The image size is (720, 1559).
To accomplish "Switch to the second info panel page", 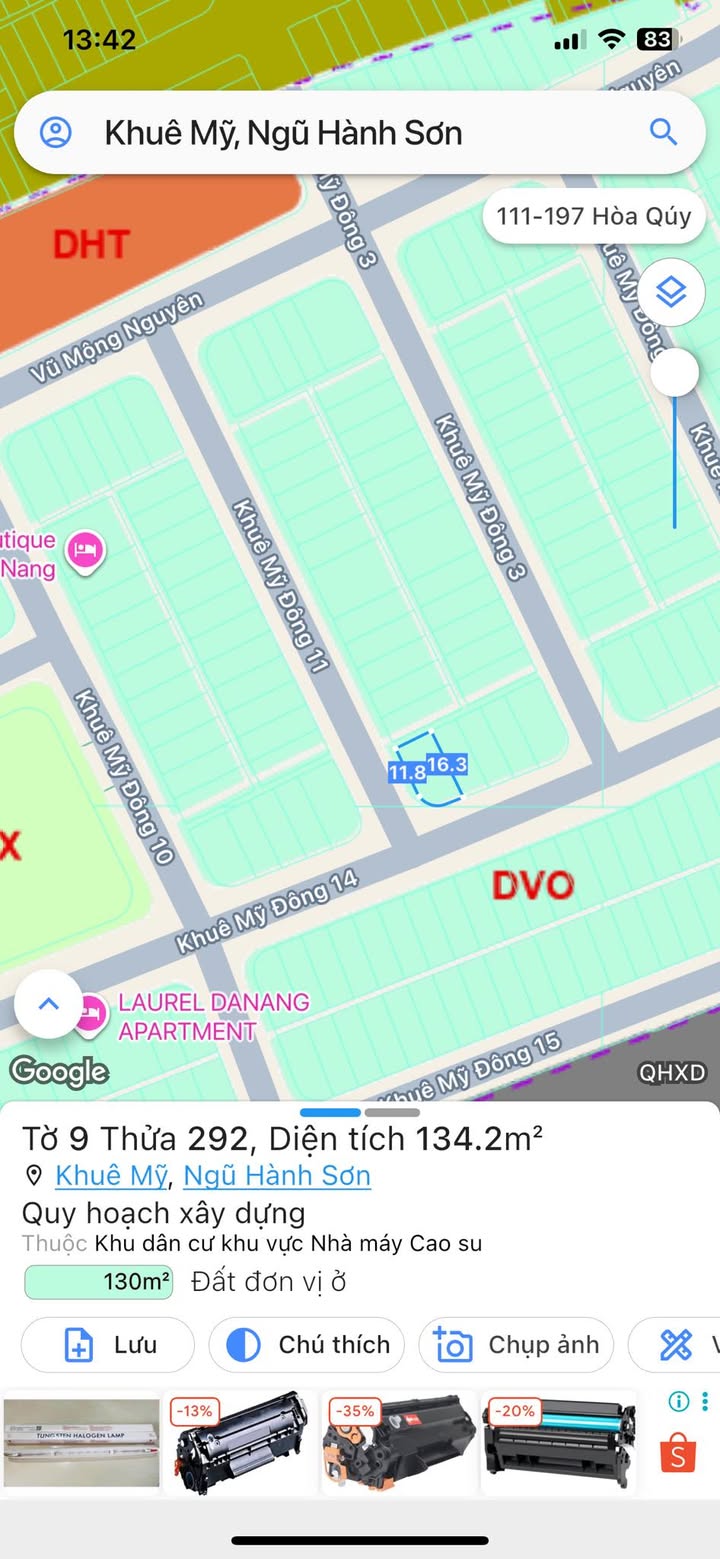I will pyautogui.click(x=392, y=1112).
